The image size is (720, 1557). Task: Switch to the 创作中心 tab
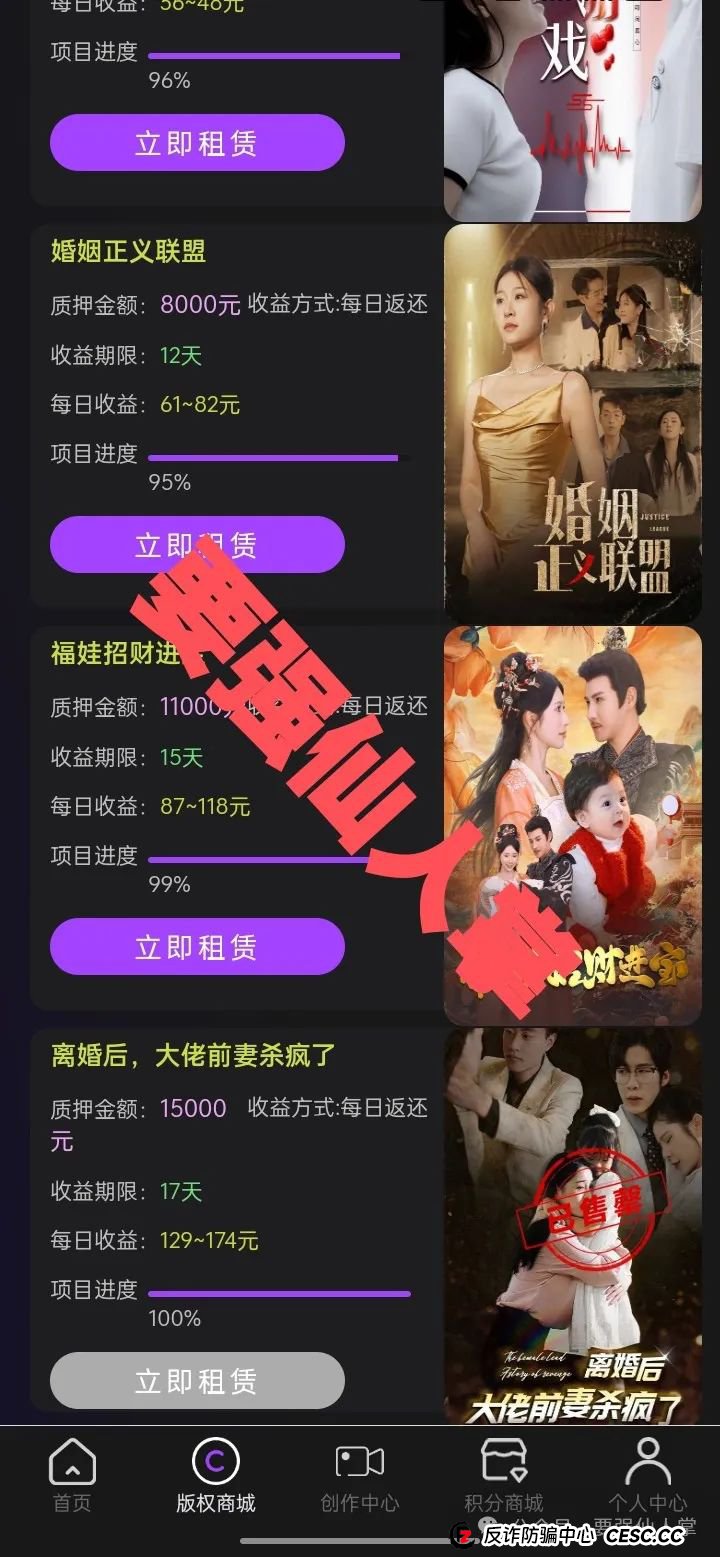click(x=359, y=1476)
